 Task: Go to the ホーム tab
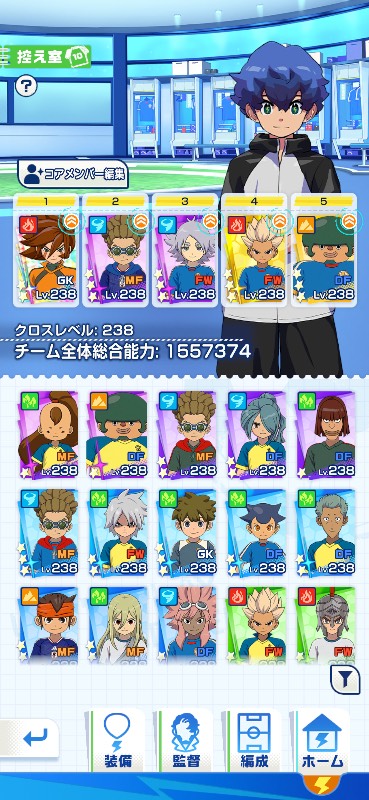[323, 740]
